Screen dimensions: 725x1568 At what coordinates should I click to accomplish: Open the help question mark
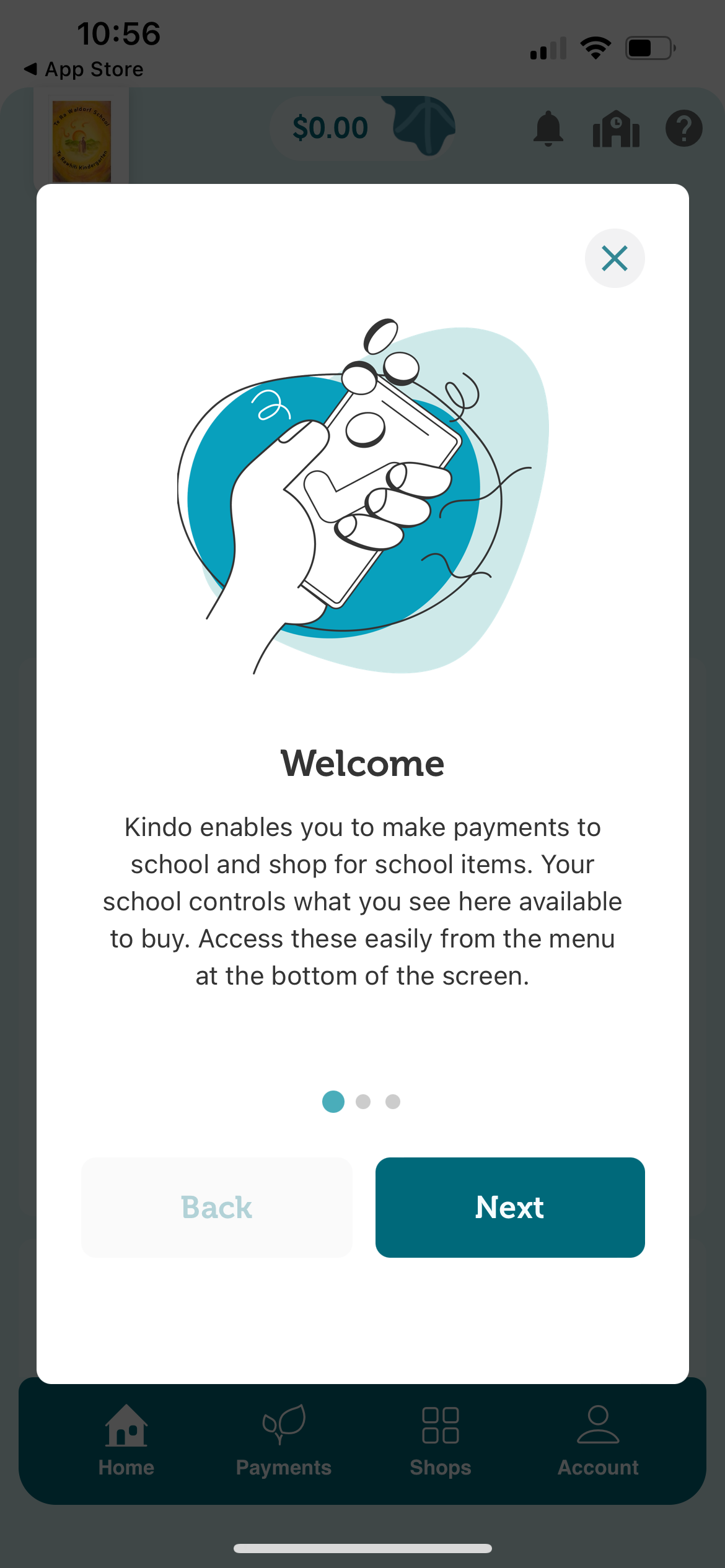pyautogui.click(x=683, y=128)
